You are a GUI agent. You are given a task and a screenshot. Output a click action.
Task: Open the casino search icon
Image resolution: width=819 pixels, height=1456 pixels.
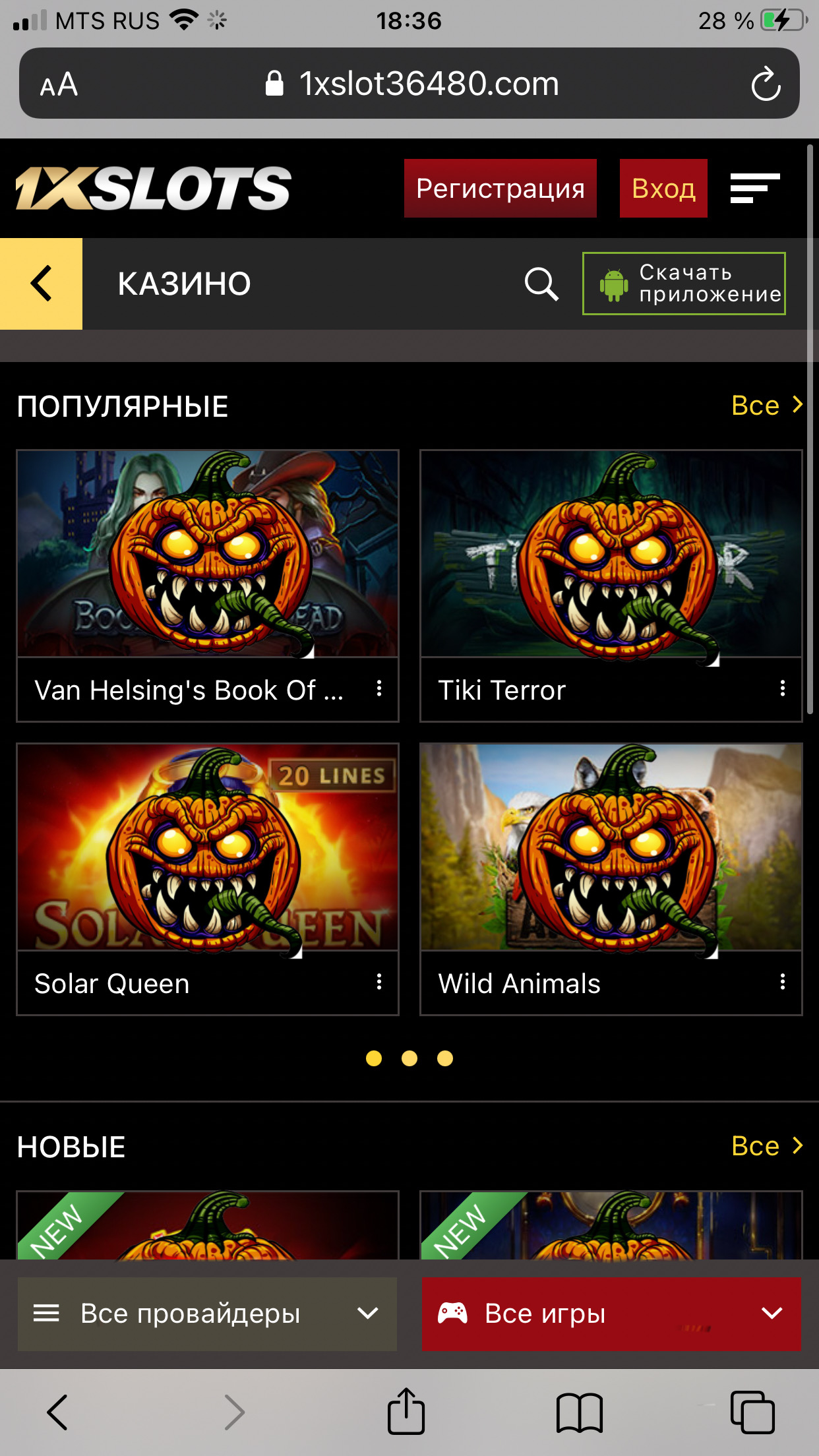pos(541,284)
